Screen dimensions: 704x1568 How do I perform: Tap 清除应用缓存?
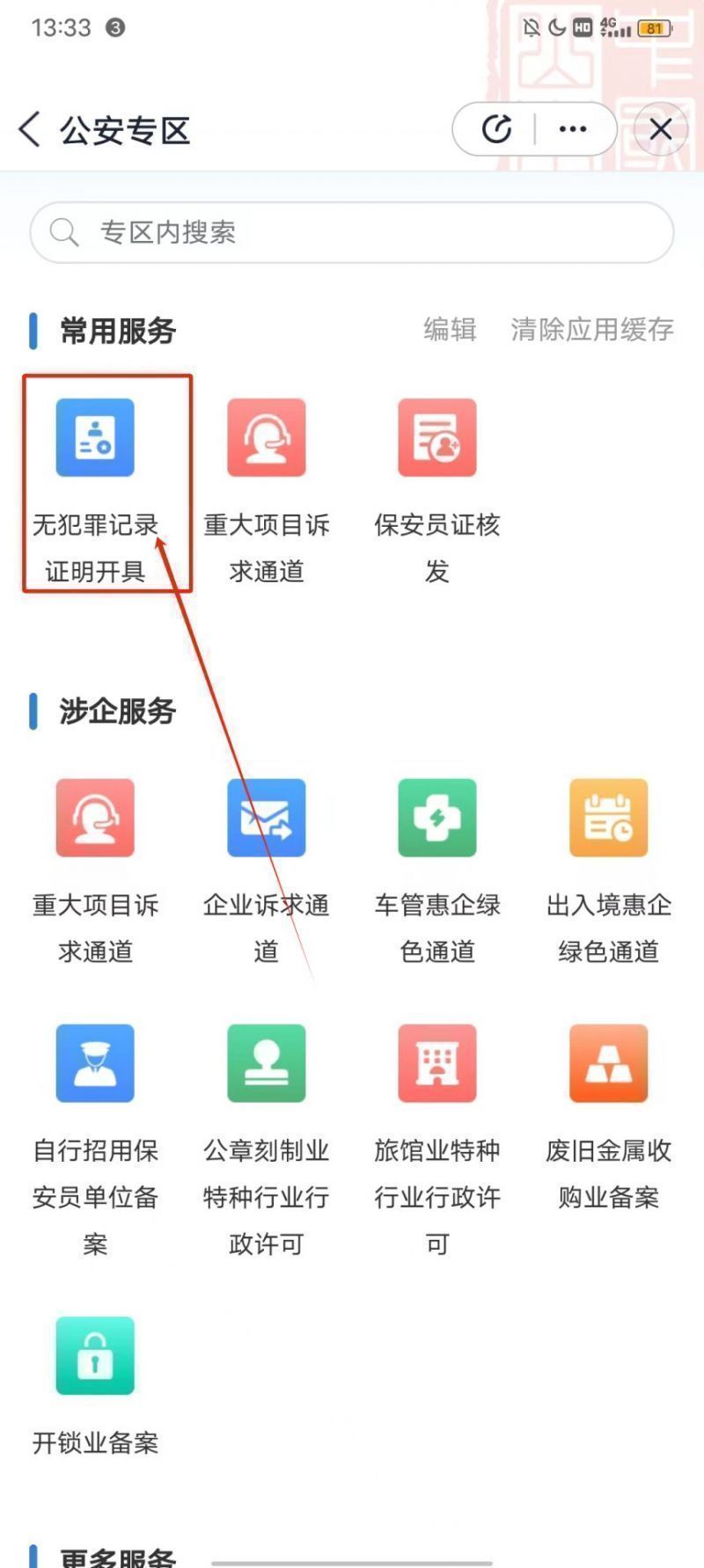pyautogui.click(x=592, y=330)
